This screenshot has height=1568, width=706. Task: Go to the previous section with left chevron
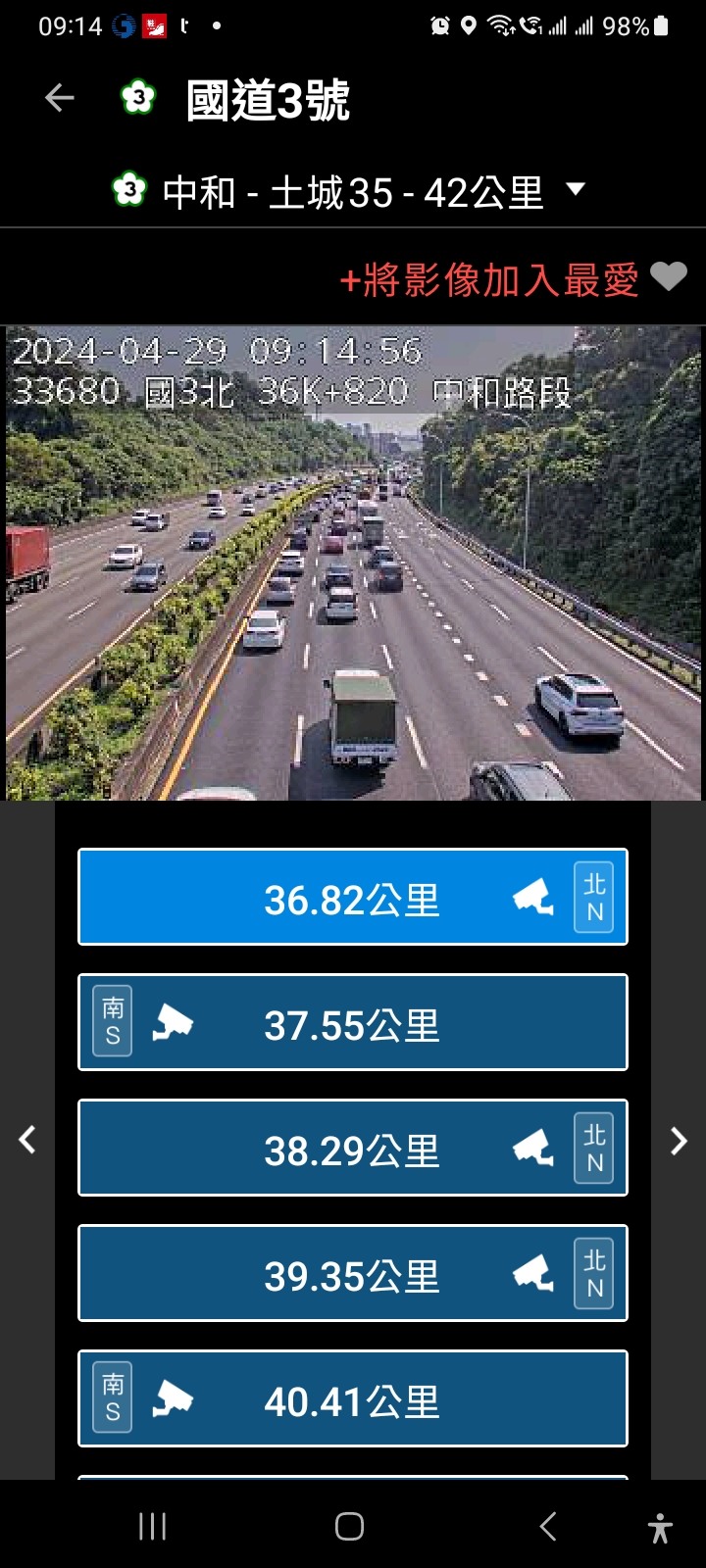pos(27,1140)
